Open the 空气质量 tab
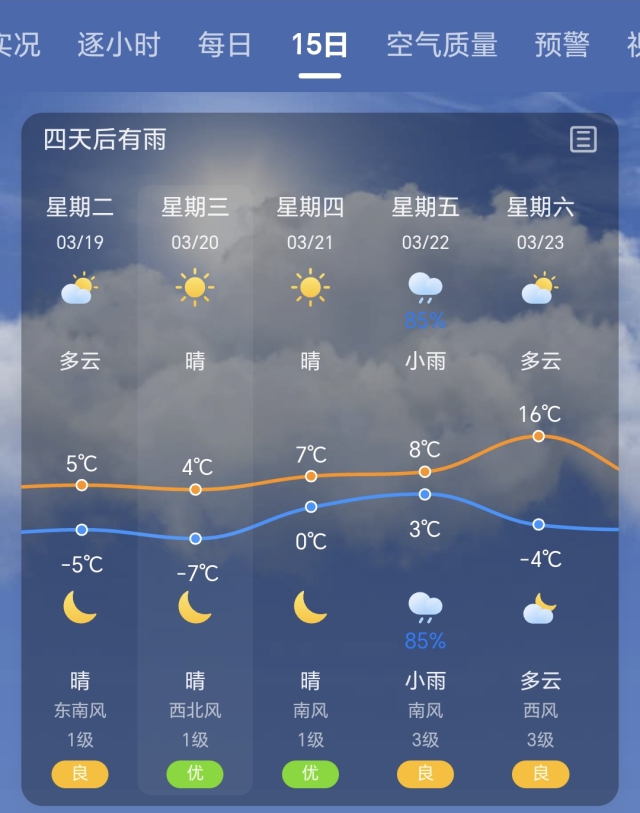Viewport: 640px width, 813px height. (x=441, y=45)
